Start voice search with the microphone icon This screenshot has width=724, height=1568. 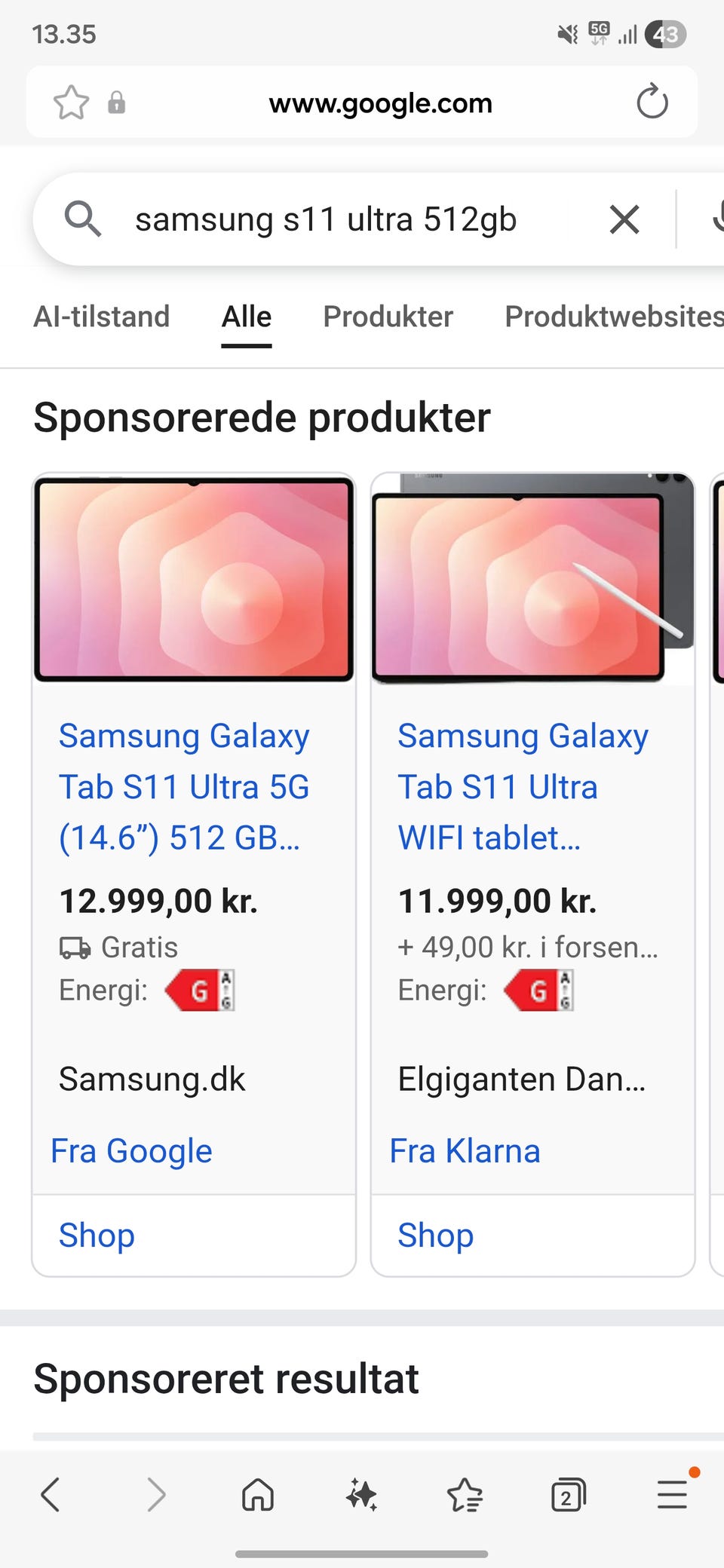click(716, 219)
